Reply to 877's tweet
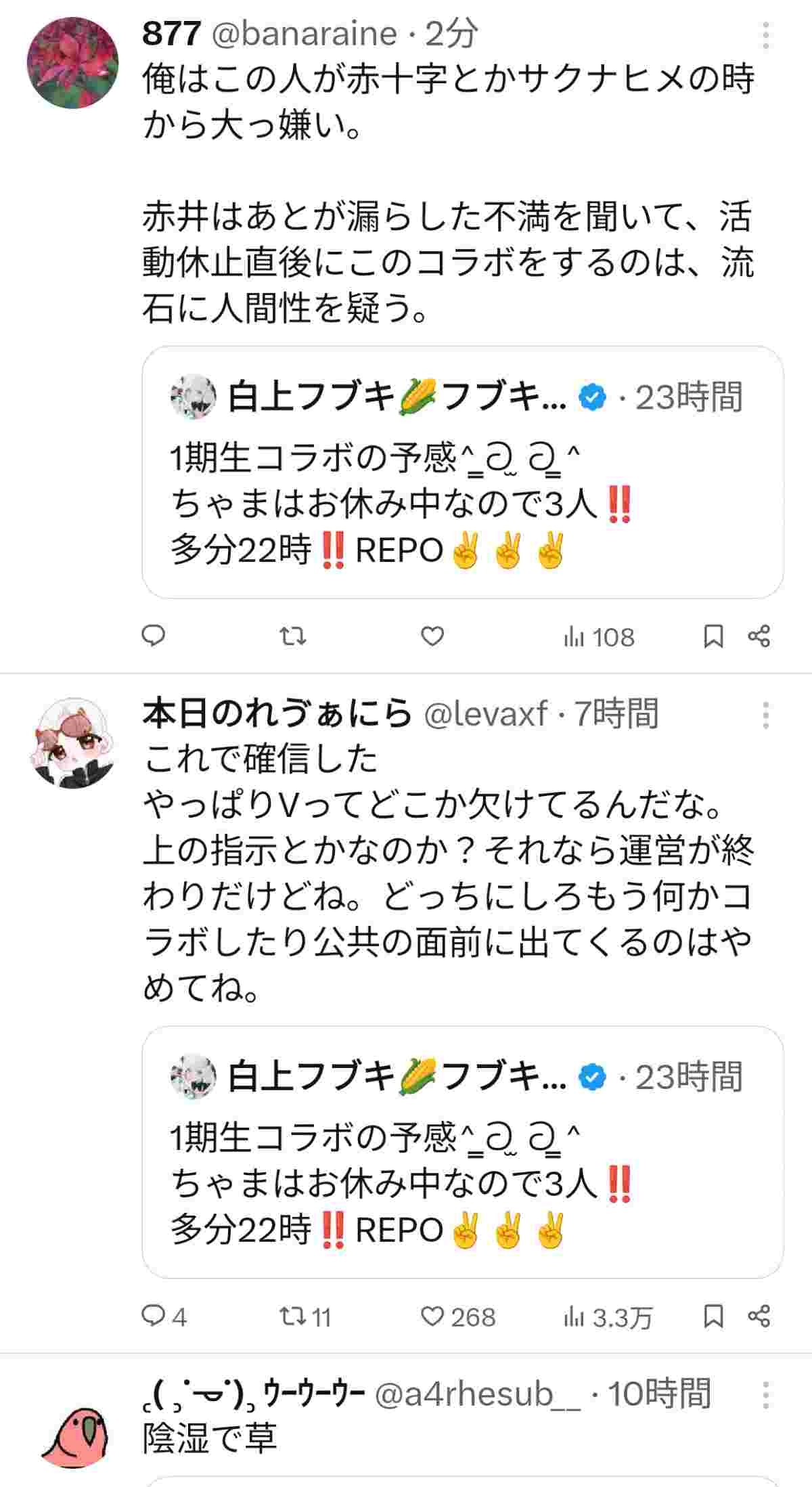The width and height of the screenshot is (812, 1487). pos(156,636)
